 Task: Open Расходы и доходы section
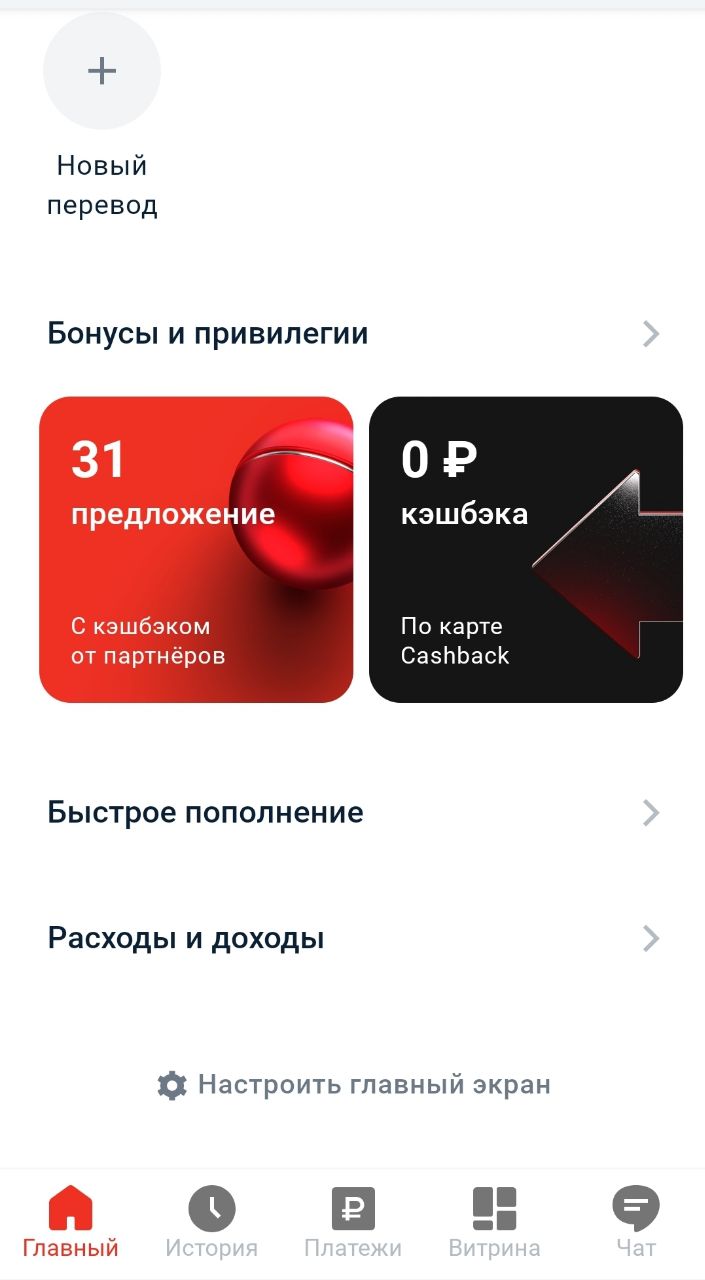(x=354, y=938)
